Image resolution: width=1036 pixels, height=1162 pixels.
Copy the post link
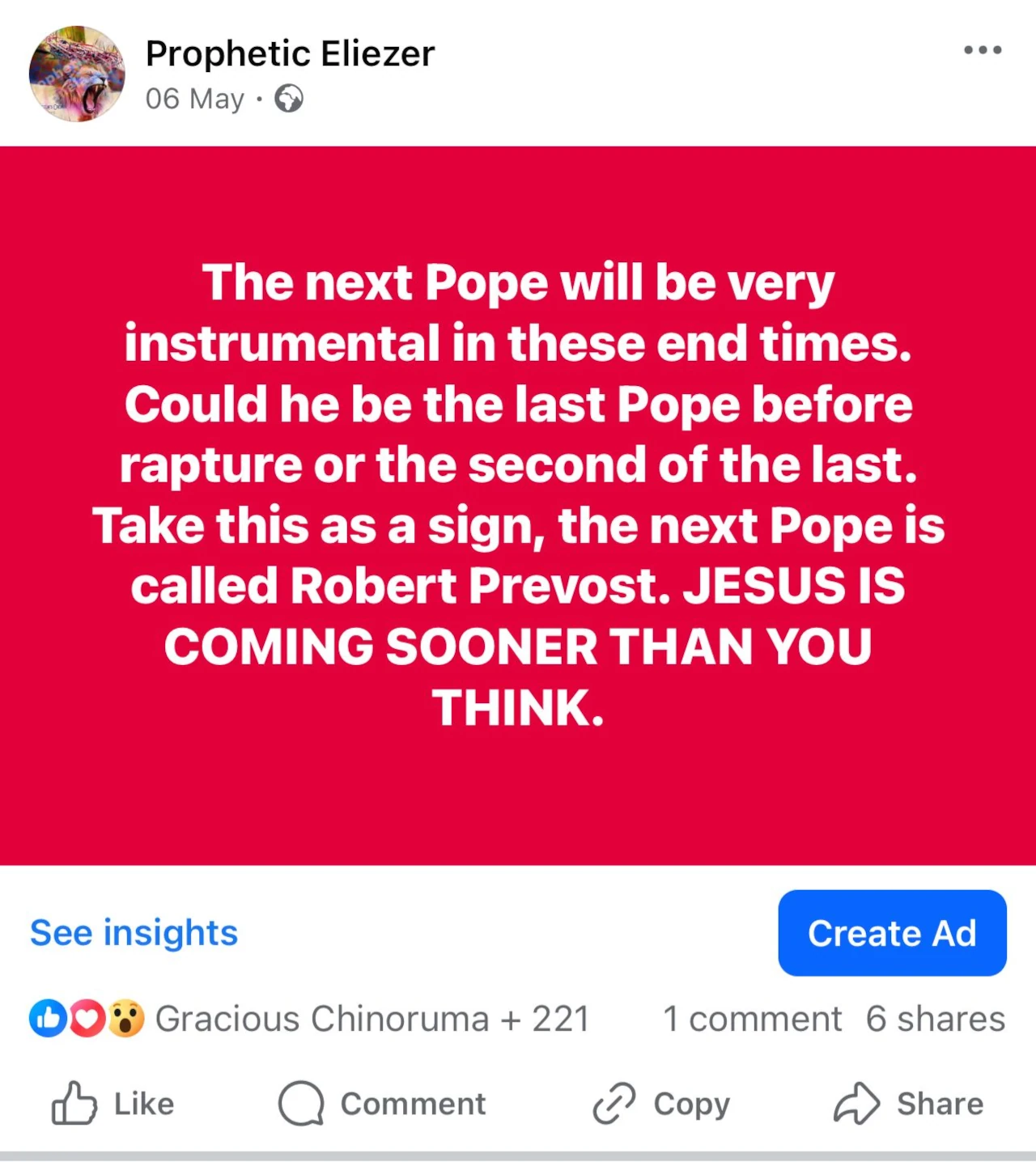661,1104
